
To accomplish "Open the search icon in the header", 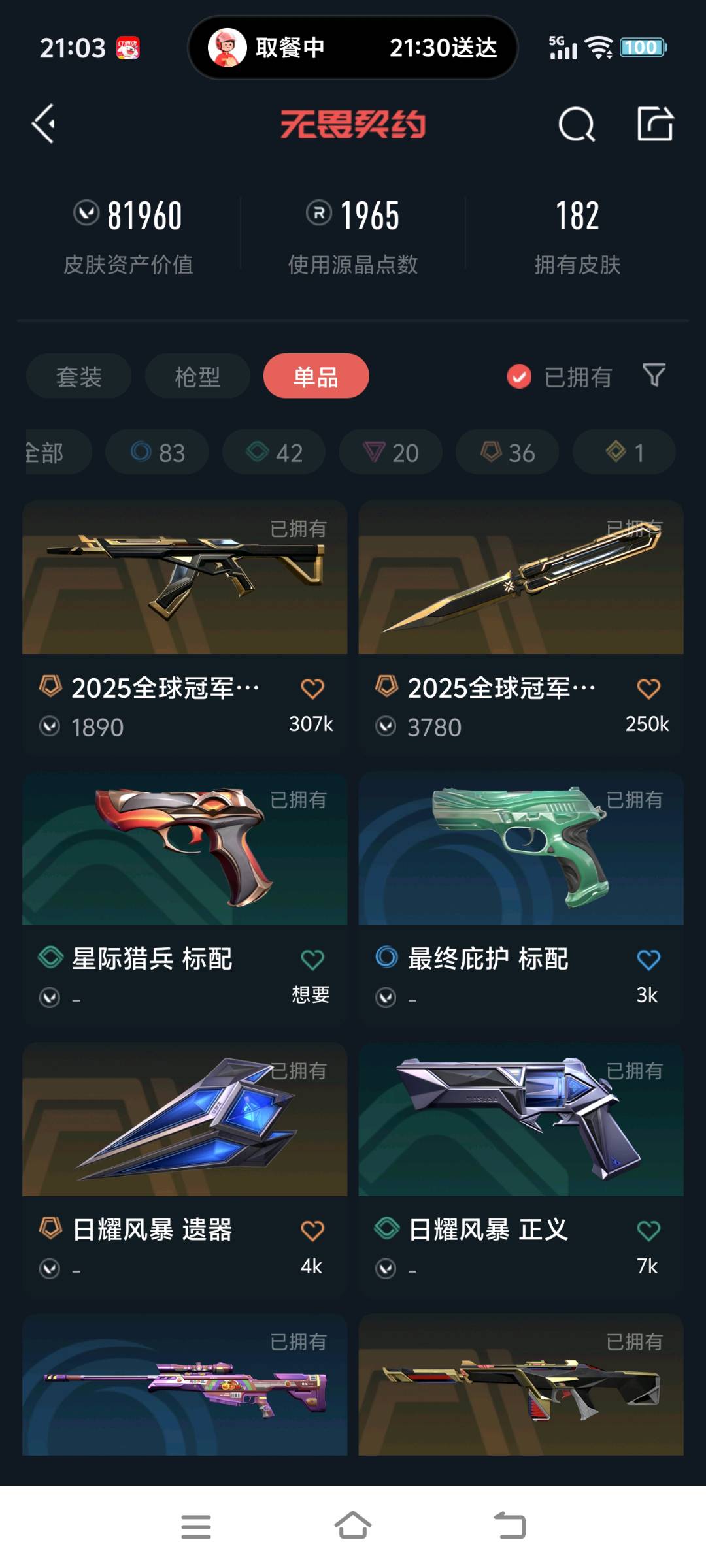I will pos(577,123).
